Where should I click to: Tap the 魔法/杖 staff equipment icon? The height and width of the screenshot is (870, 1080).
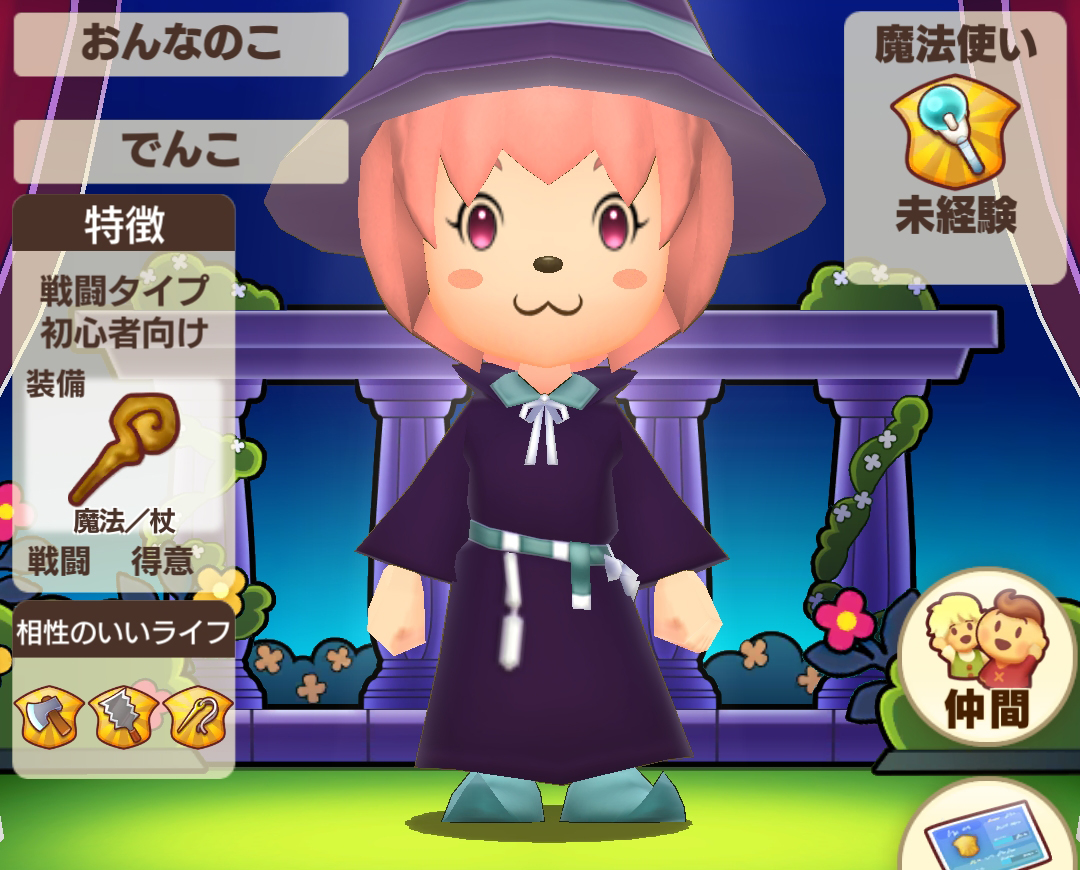click(124, 448)
